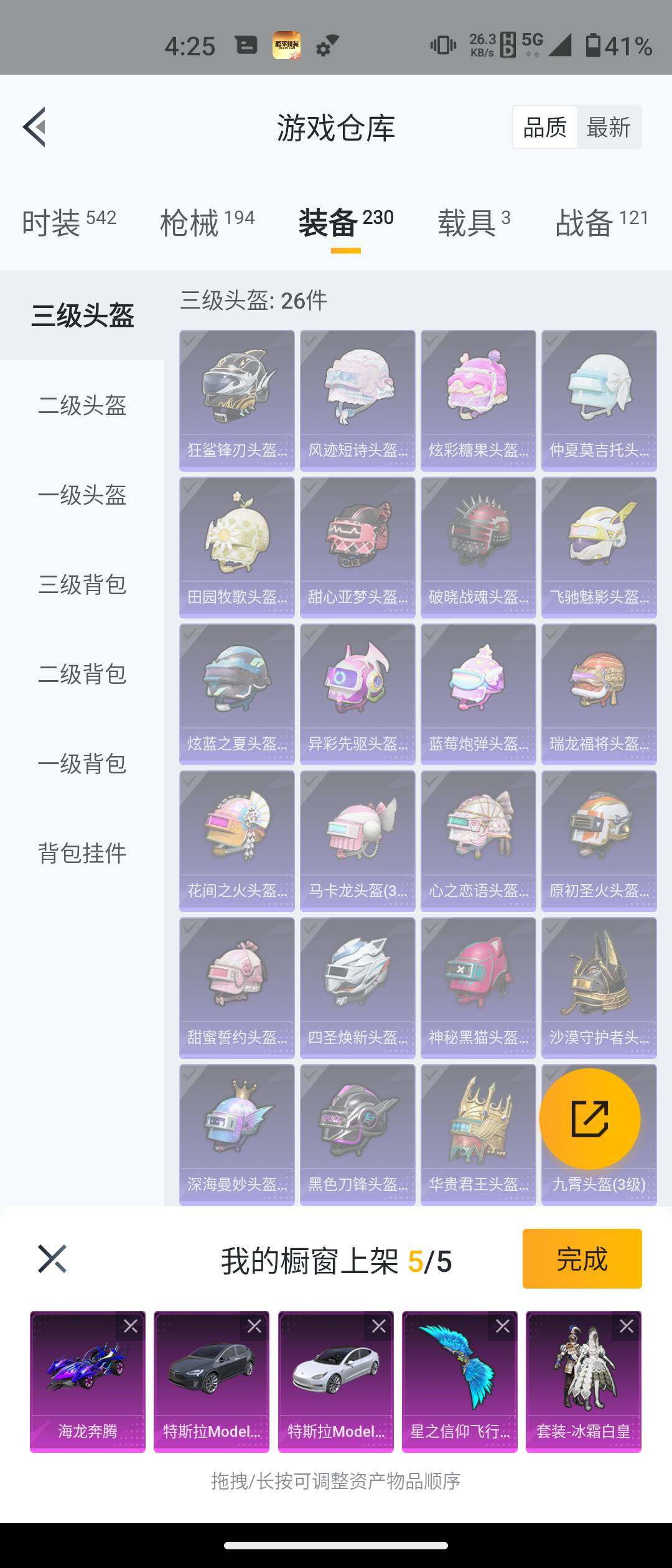This screenshot has height=1568, width=672.
Task: Switch sorting to 最新
Action: pos(608,127)
